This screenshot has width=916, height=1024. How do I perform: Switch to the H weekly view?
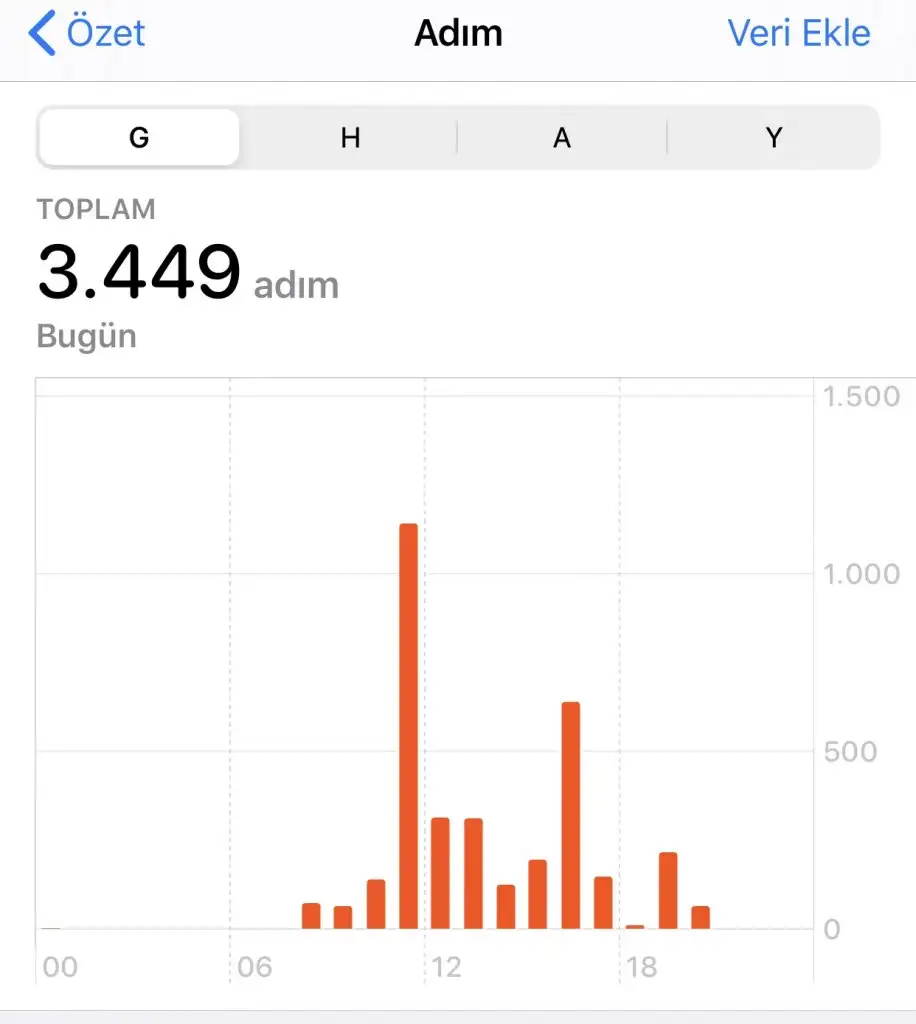click(350, 137)
